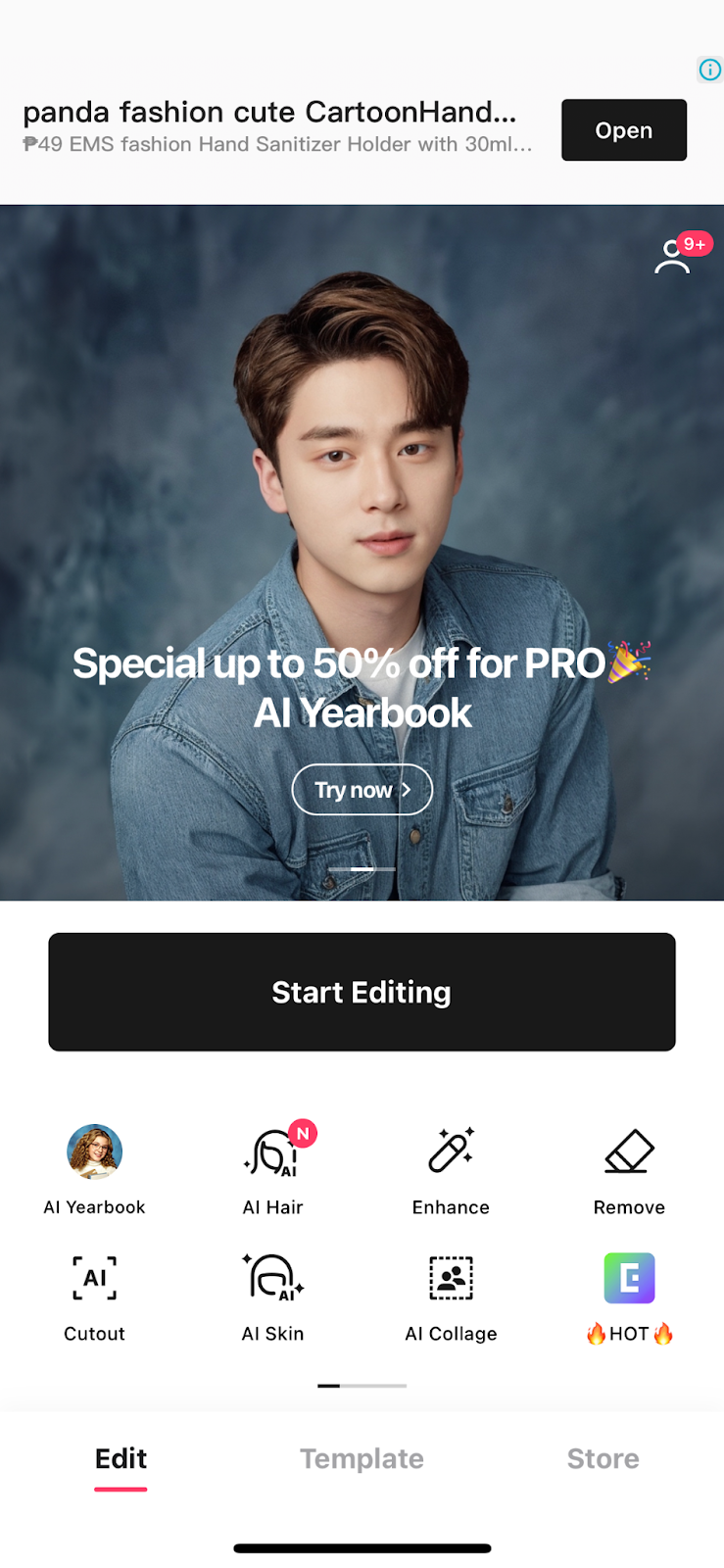
Task: Switch to the Template tab
Action: click(362, 1458)
